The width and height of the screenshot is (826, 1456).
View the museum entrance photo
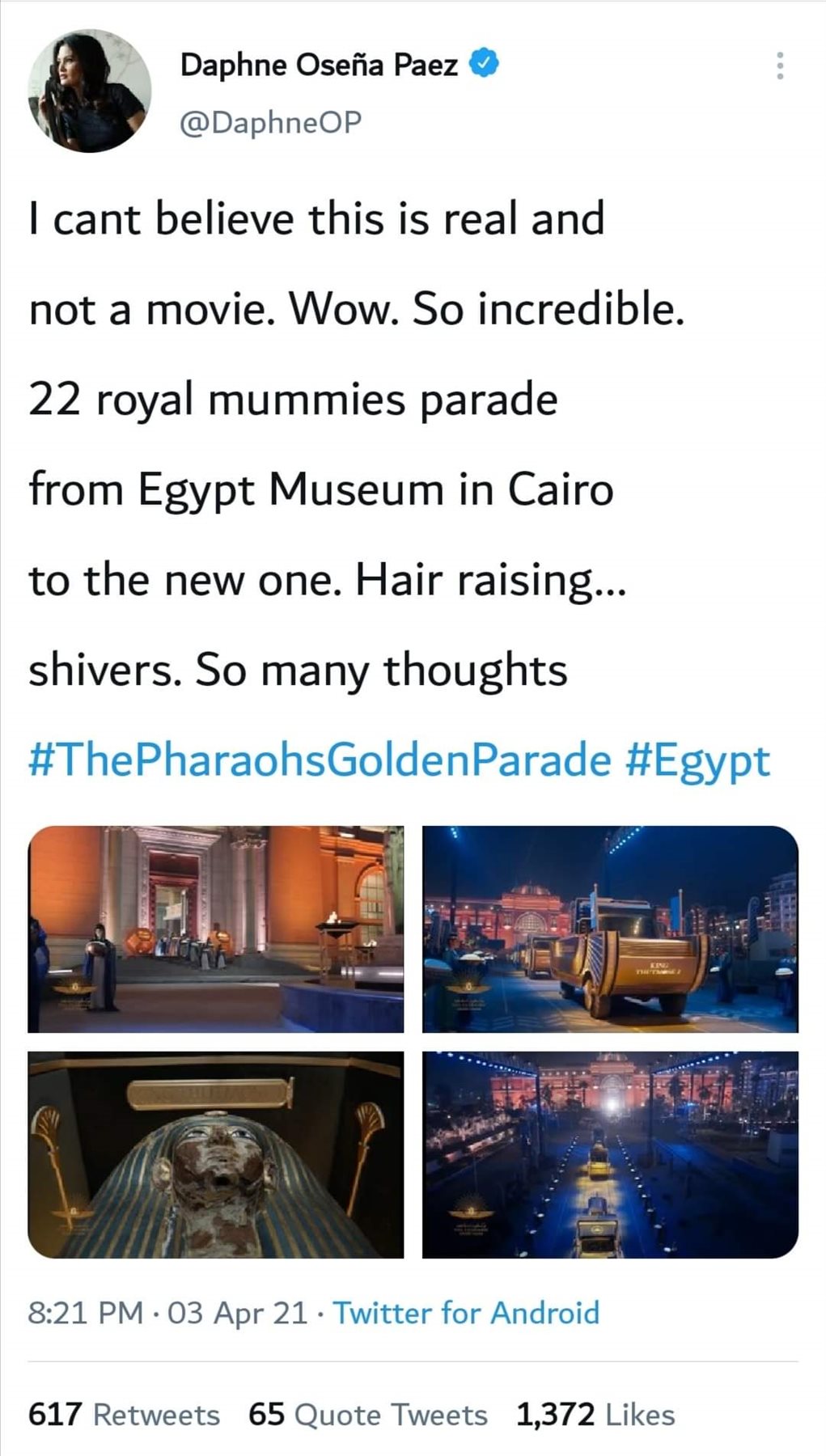point(215,929)
